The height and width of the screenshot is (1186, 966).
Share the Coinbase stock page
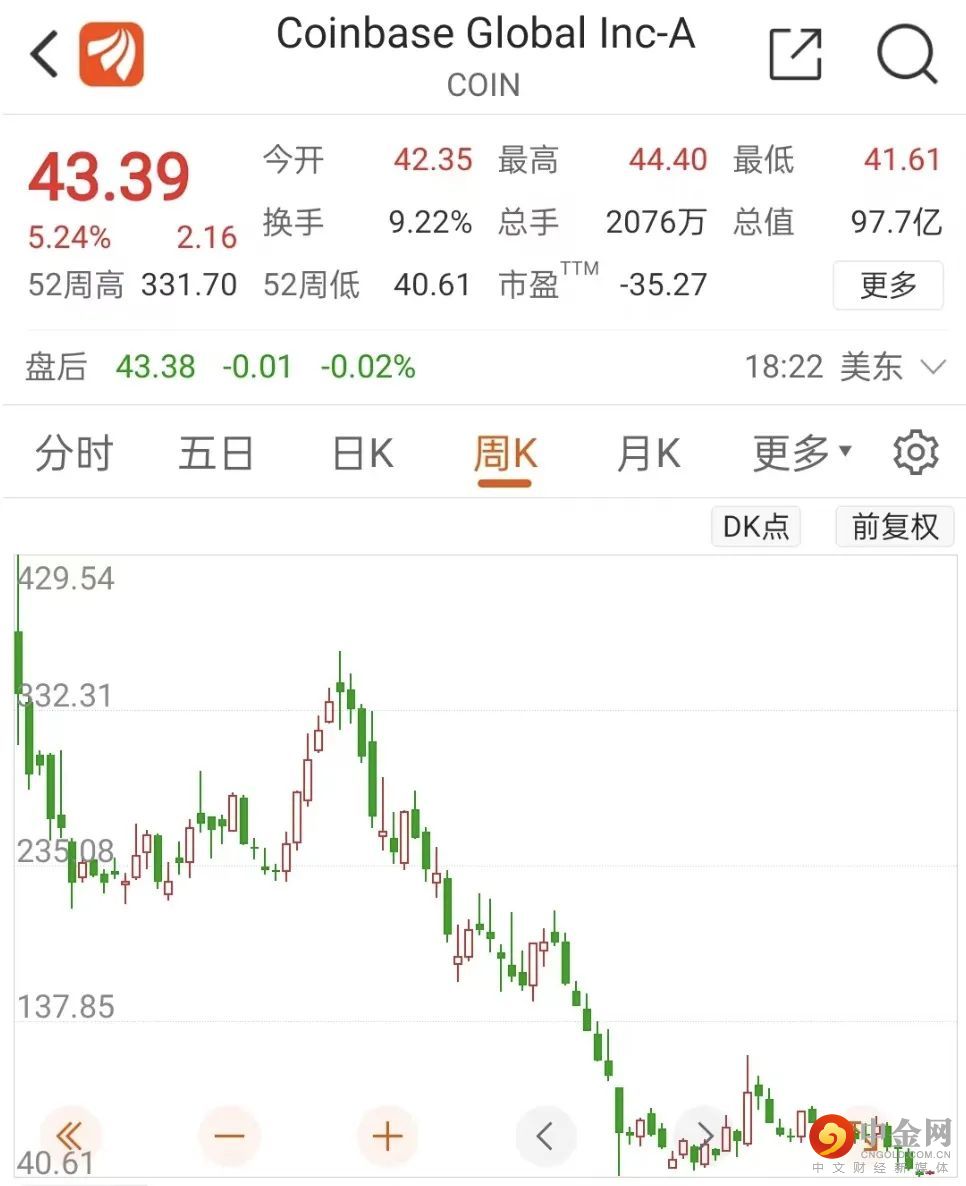795,54
